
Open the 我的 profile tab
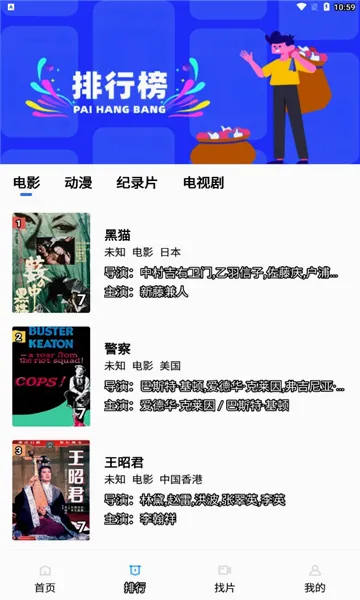[x=315, y=579]
